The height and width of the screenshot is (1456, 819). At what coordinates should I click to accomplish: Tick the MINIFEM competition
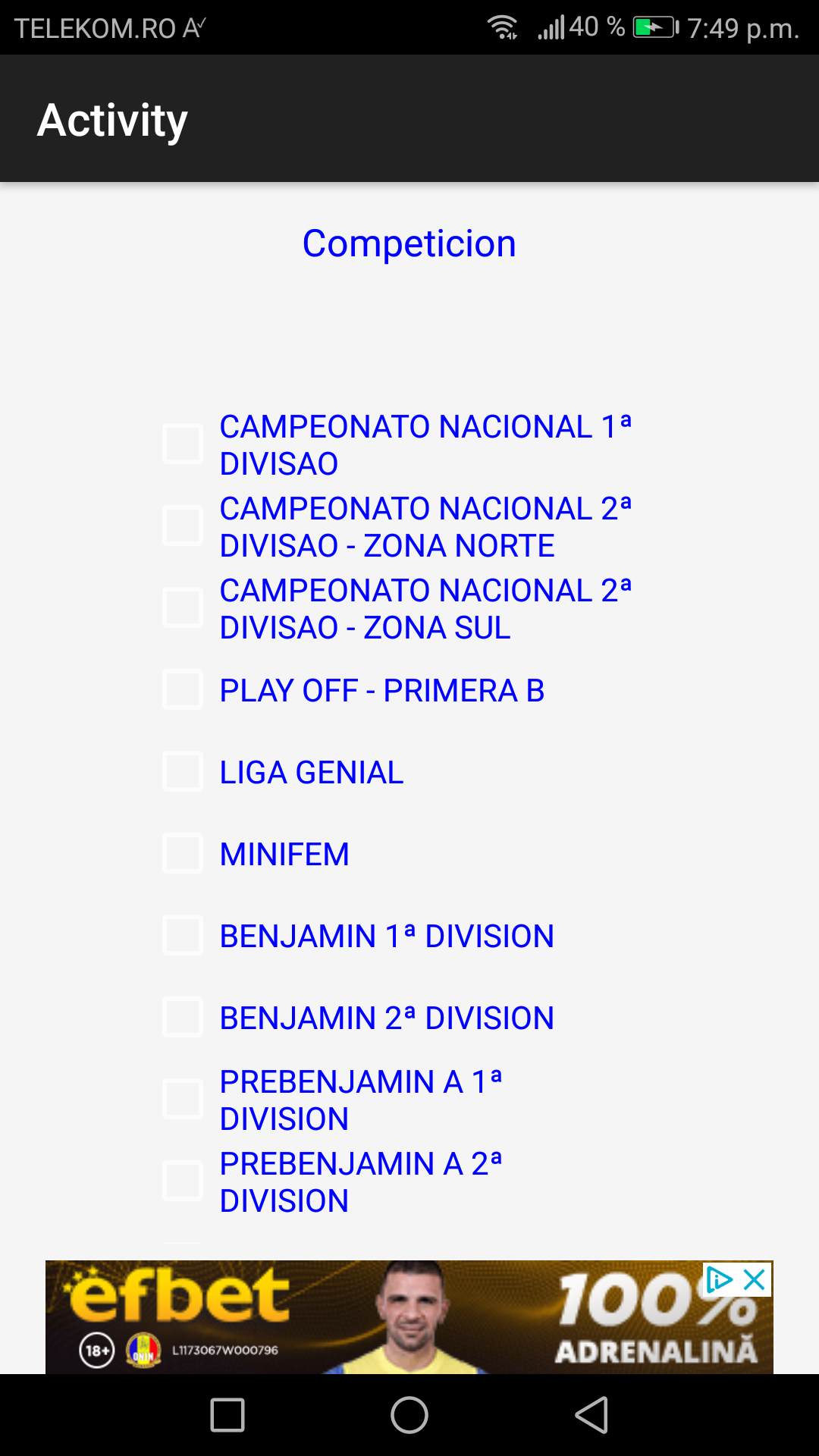183,853
